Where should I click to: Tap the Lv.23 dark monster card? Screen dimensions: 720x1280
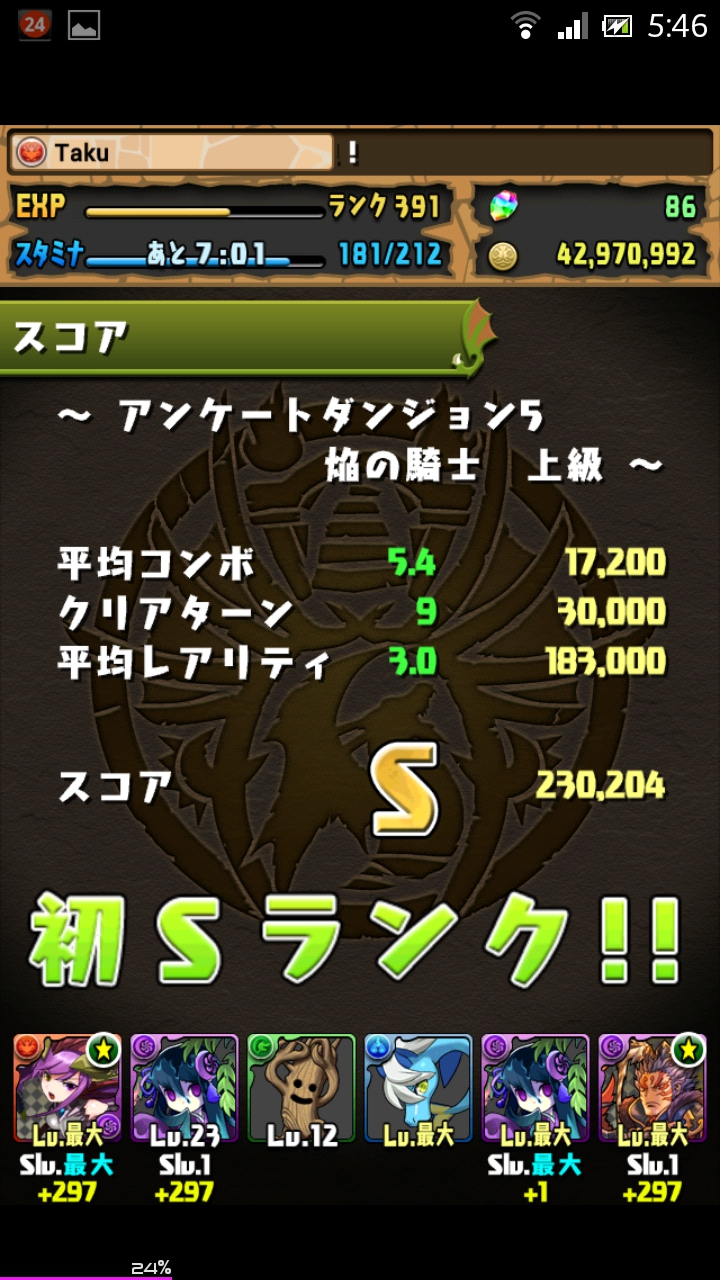(184, 1088)
